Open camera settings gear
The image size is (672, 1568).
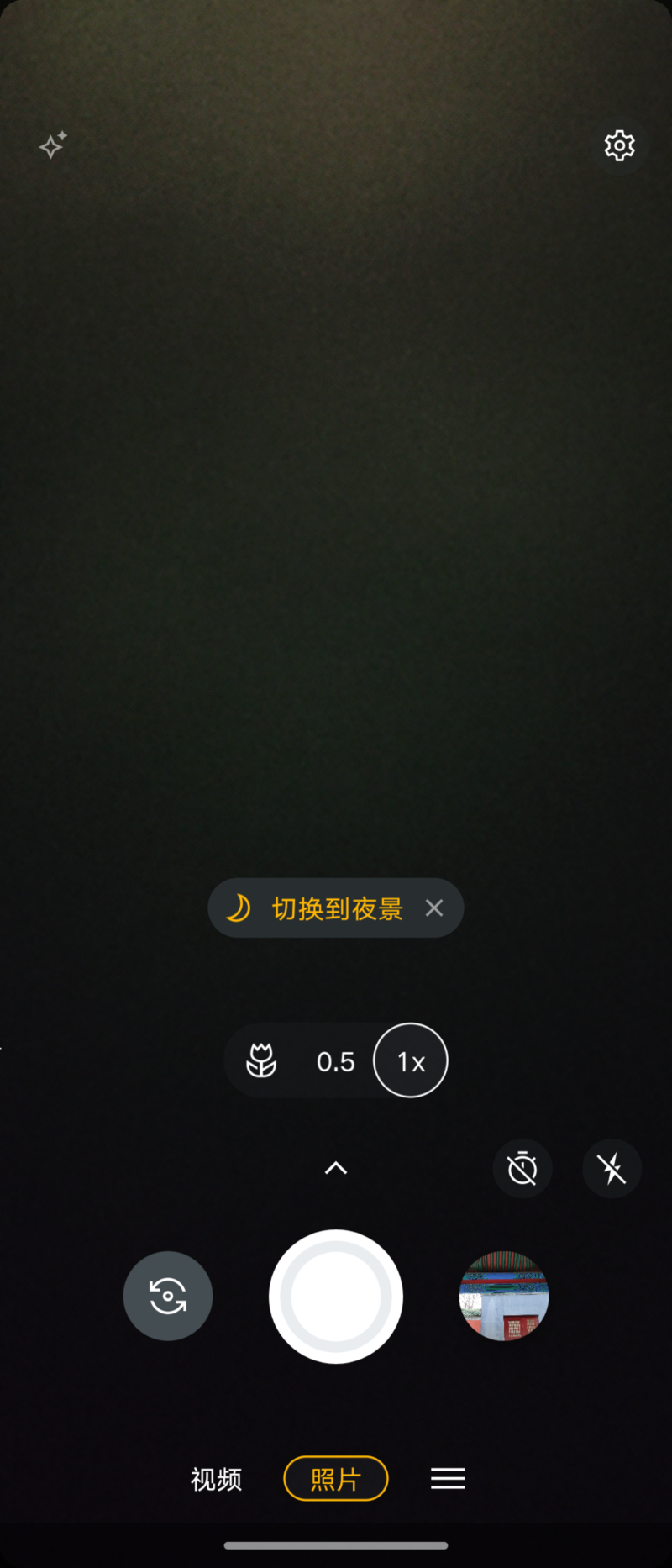(619, 146)
